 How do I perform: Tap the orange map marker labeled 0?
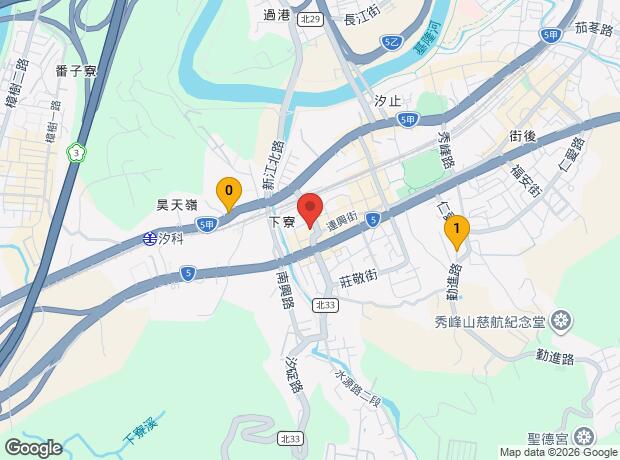[x=229, y=190]
